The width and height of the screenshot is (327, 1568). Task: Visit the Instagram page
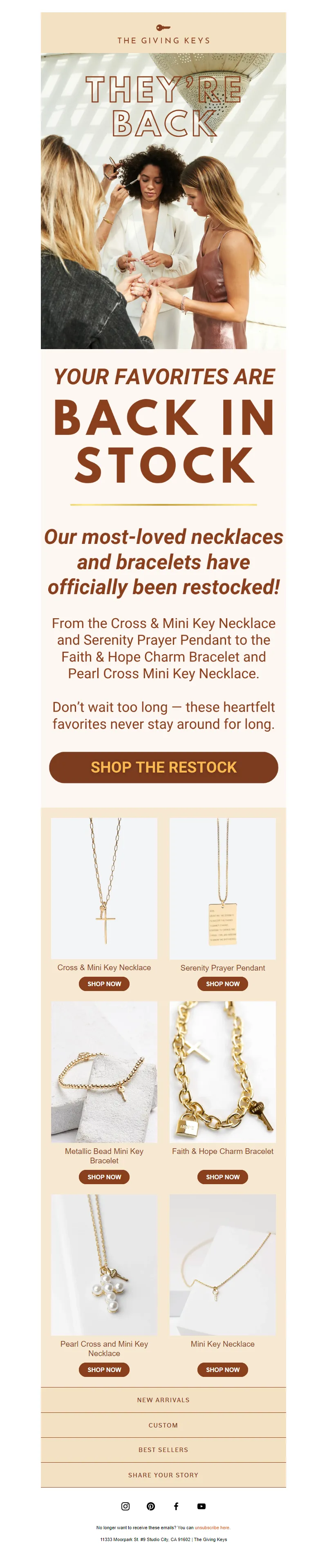click(125, 1506)
